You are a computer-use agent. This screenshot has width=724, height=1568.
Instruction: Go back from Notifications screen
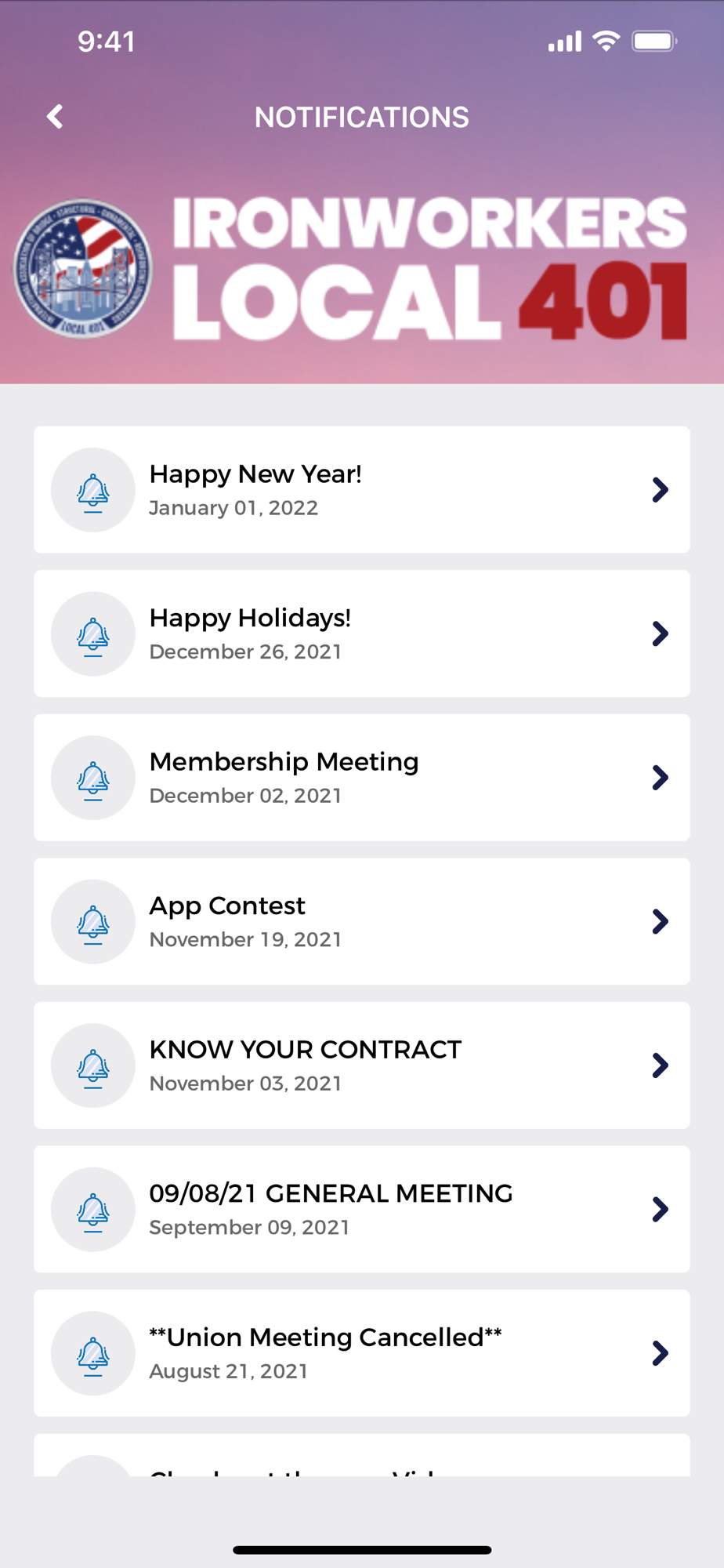pos(55,117)
